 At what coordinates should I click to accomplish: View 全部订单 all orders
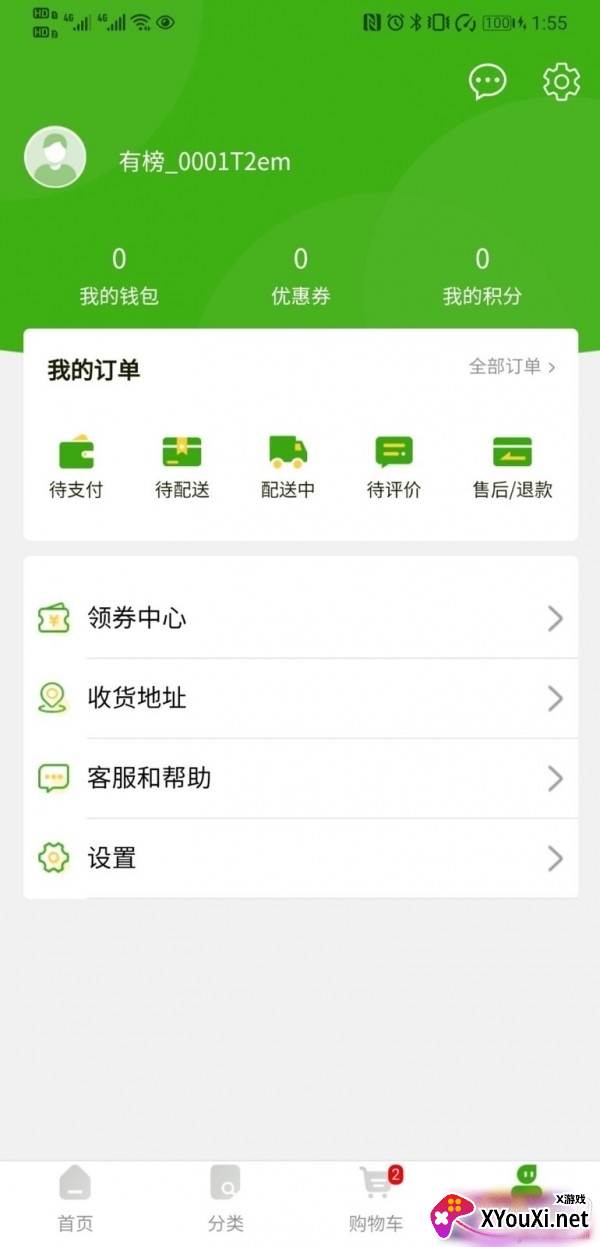(512, 367)
